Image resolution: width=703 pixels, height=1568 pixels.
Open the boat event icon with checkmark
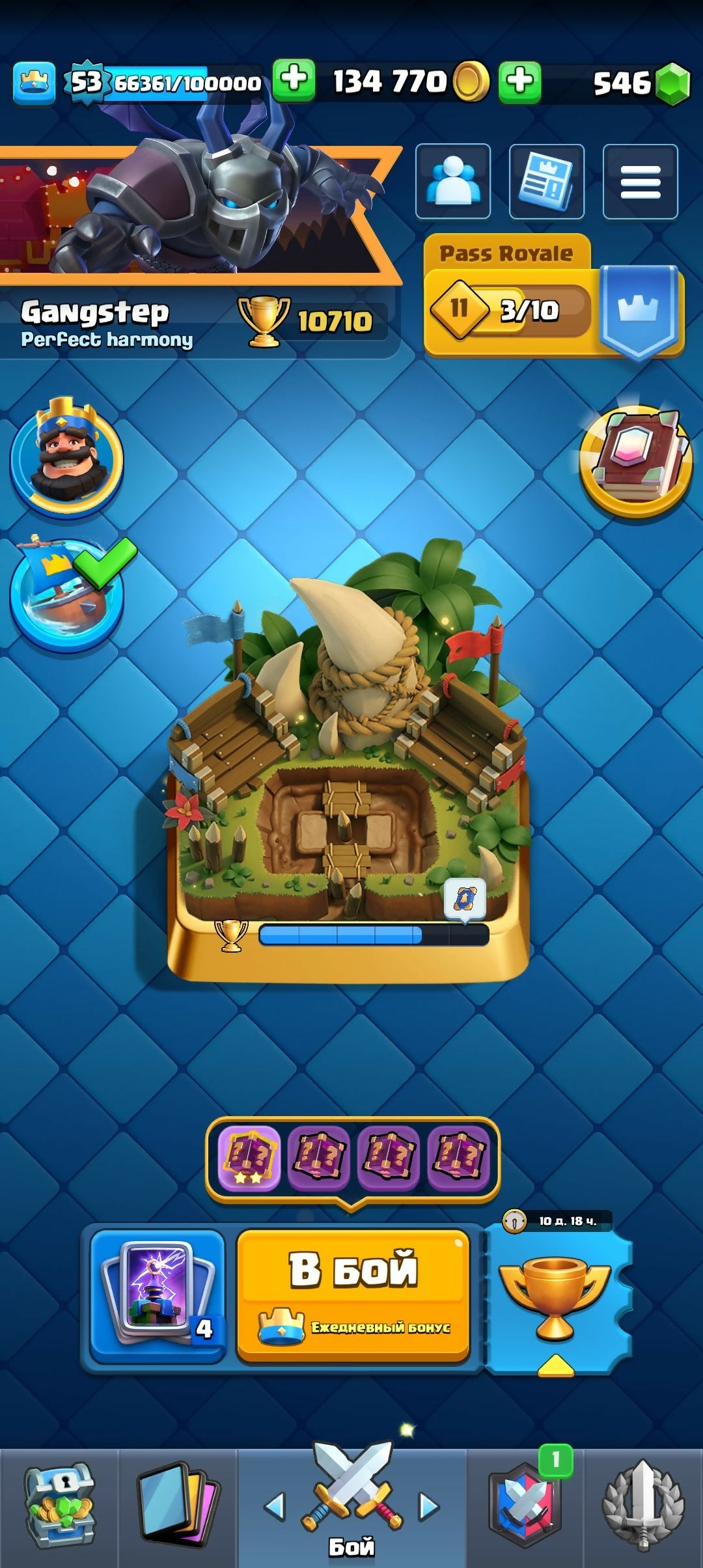[66, 594]
